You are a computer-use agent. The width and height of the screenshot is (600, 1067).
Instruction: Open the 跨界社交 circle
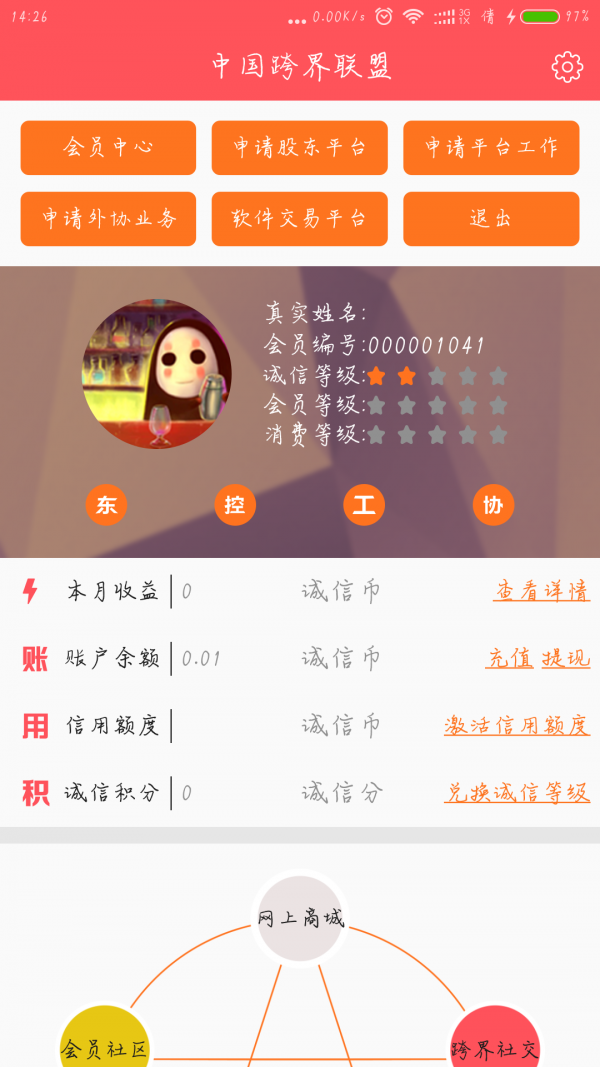point(495,1045)
